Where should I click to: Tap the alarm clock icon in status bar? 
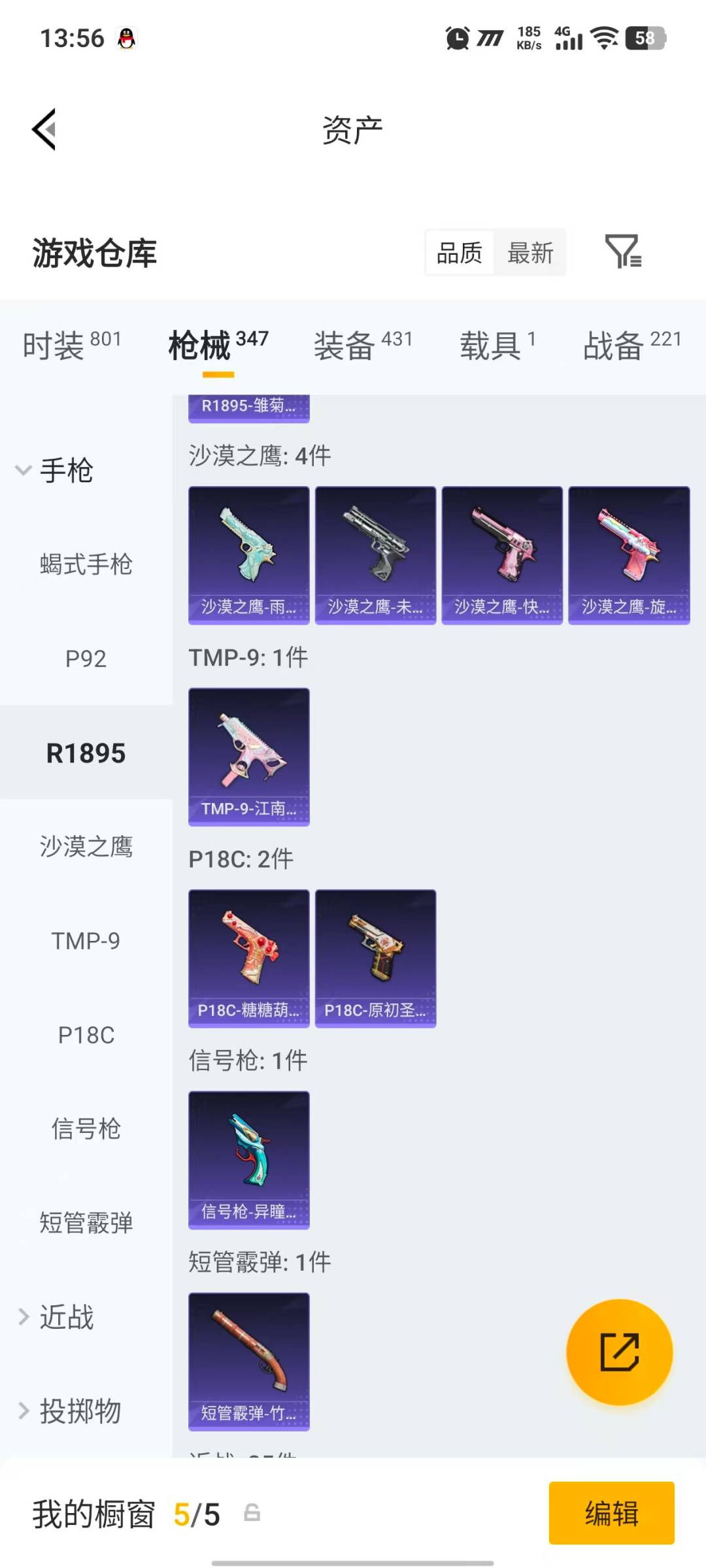(456, 37)
